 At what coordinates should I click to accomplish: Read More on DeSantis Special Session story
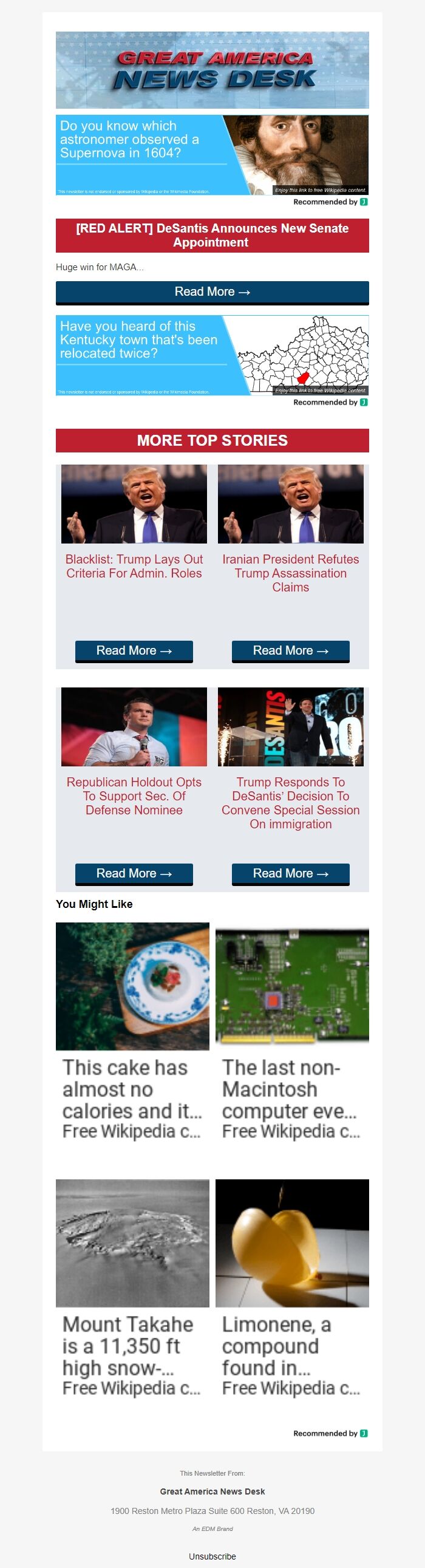290,873
